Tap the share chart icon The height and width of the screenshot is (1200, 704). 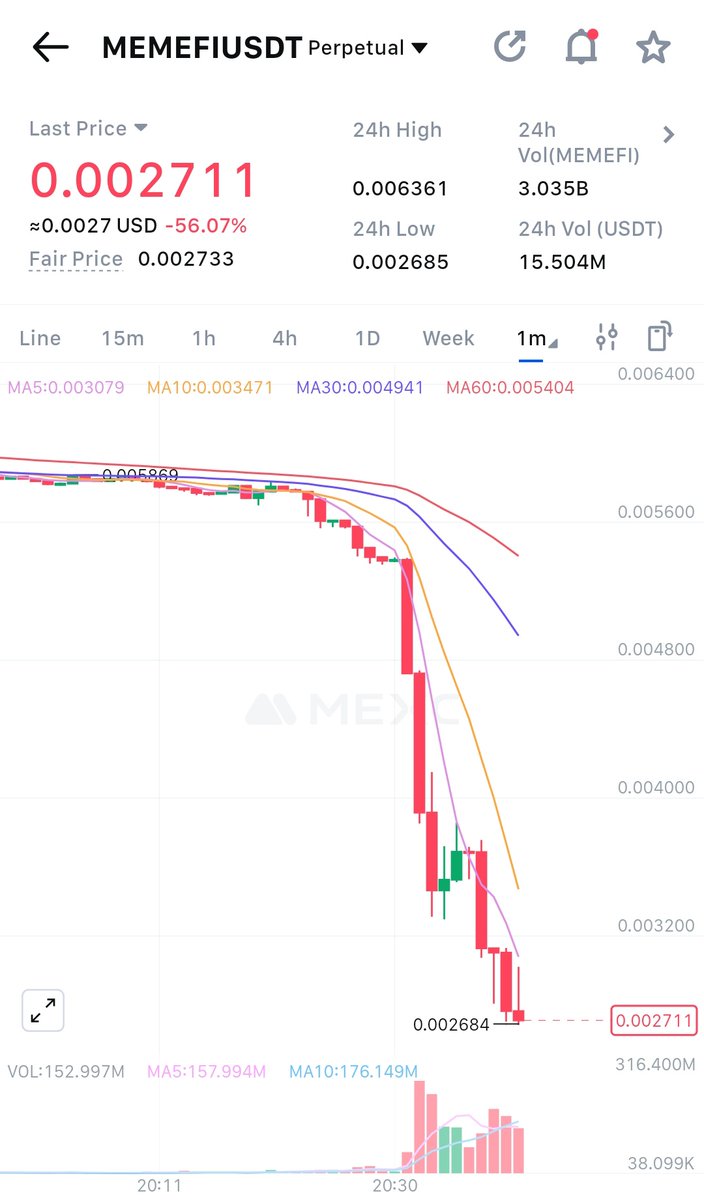coord(510,47)
